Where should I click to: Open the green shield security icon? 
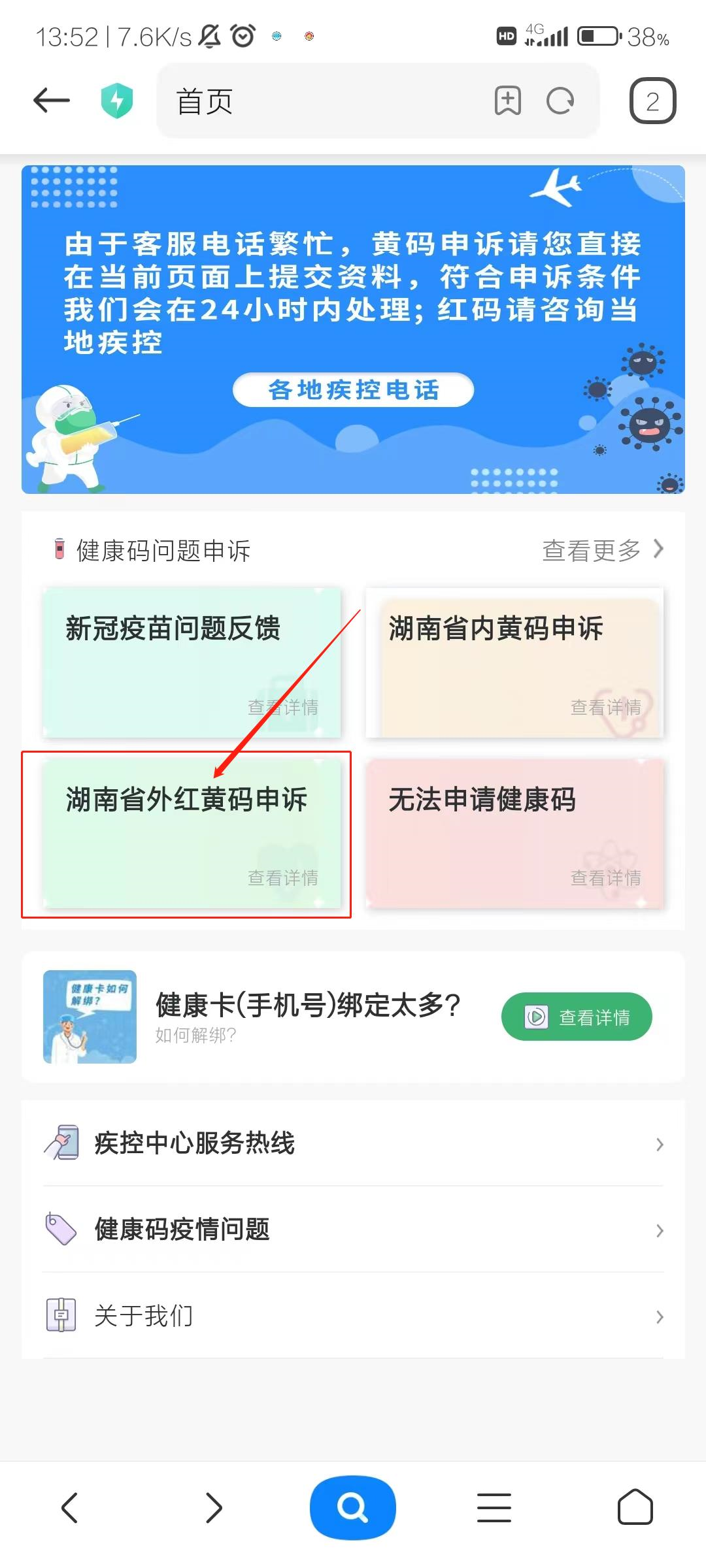[116, 100]
